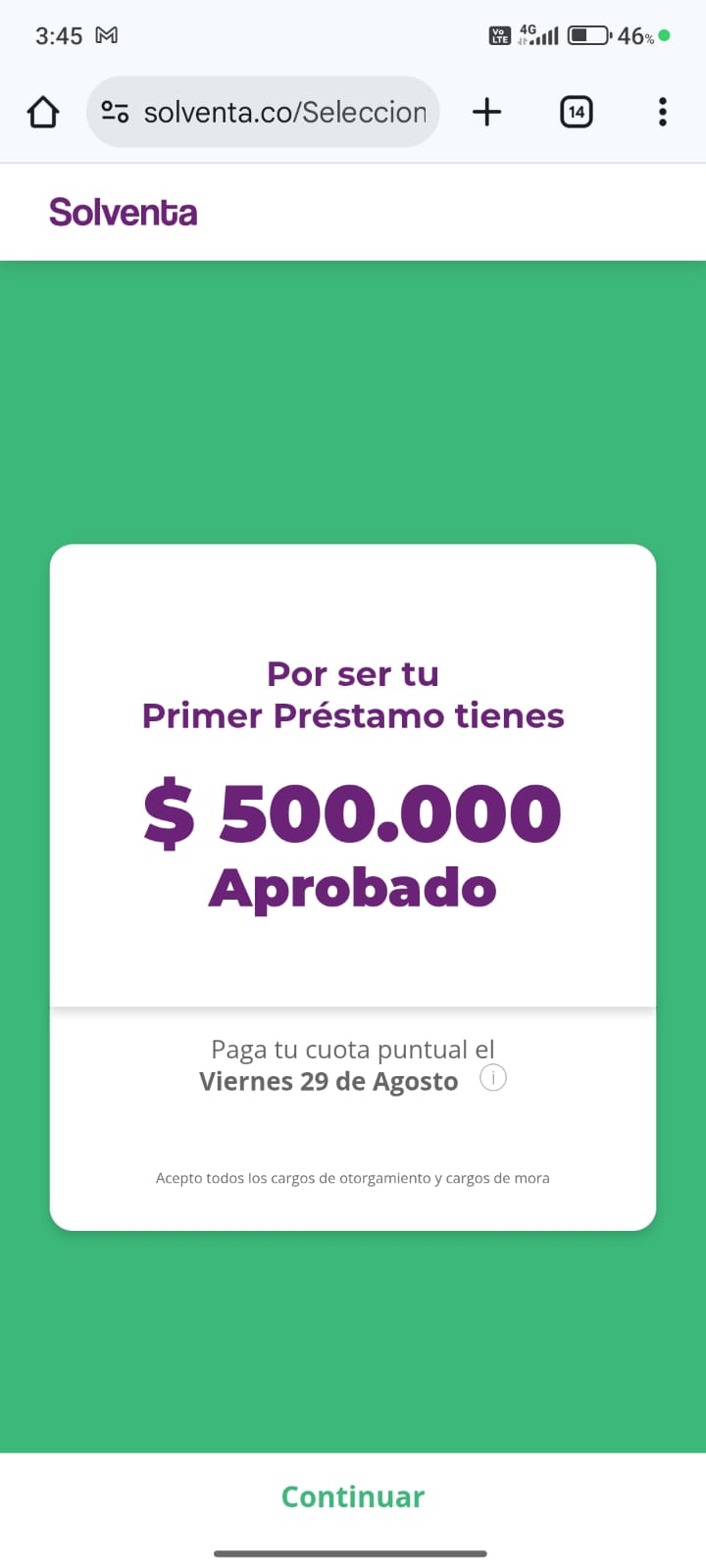This screenshot has height=1568, width=706.
Task: Show the 14 open tabs
Action: point(576,113)
